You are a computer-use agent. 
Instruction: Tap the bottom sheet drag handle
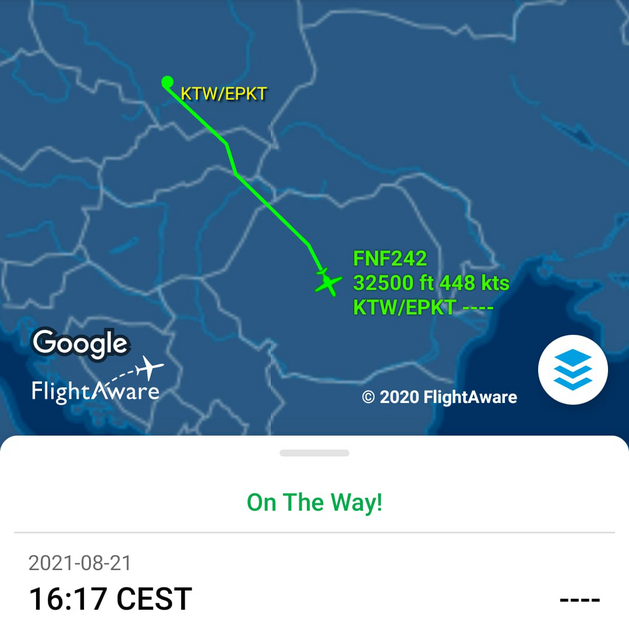point(314,453)
